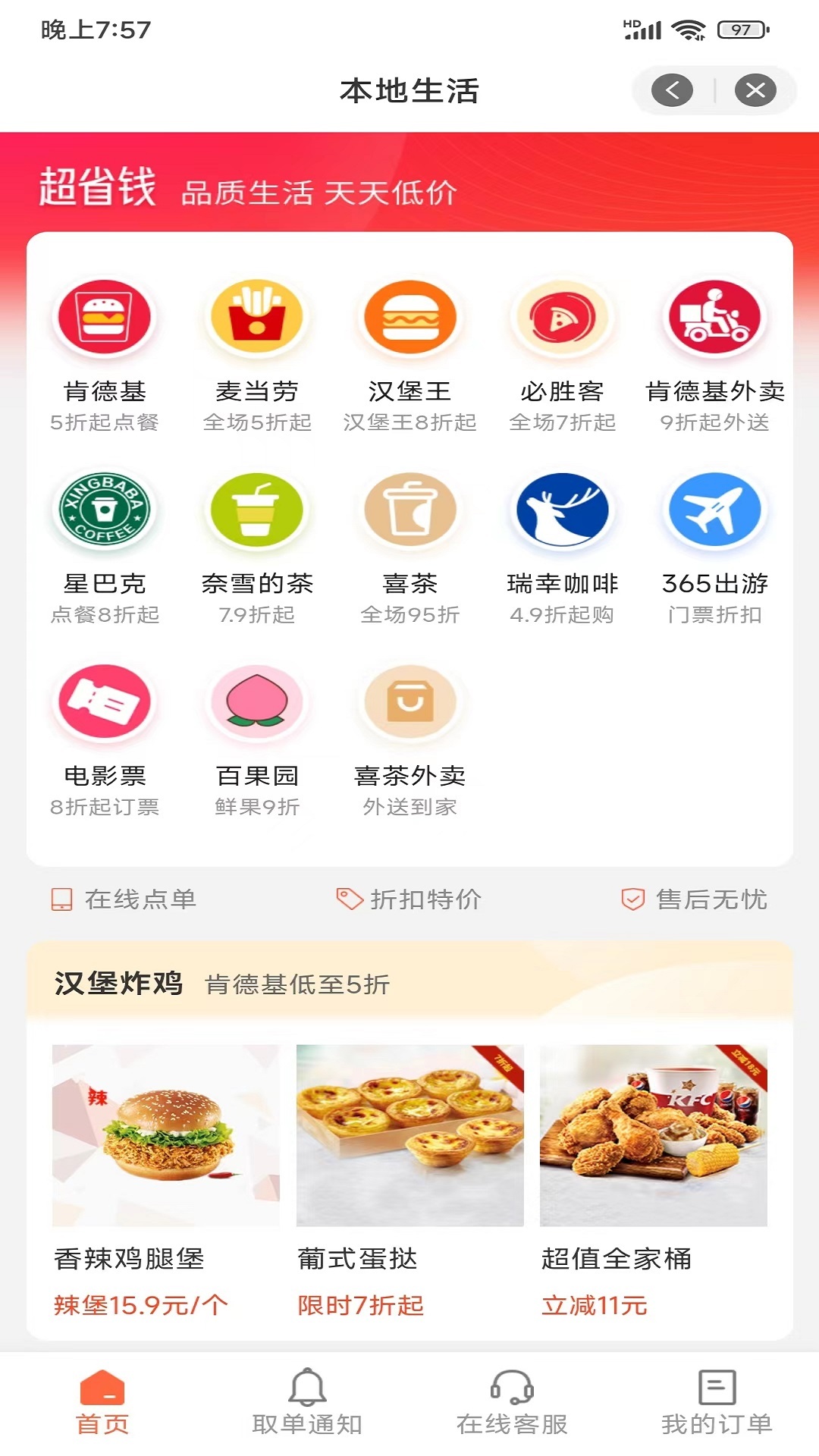
Task: Select the 365出游 travel tickets icon
Action: tap(713, 510)
